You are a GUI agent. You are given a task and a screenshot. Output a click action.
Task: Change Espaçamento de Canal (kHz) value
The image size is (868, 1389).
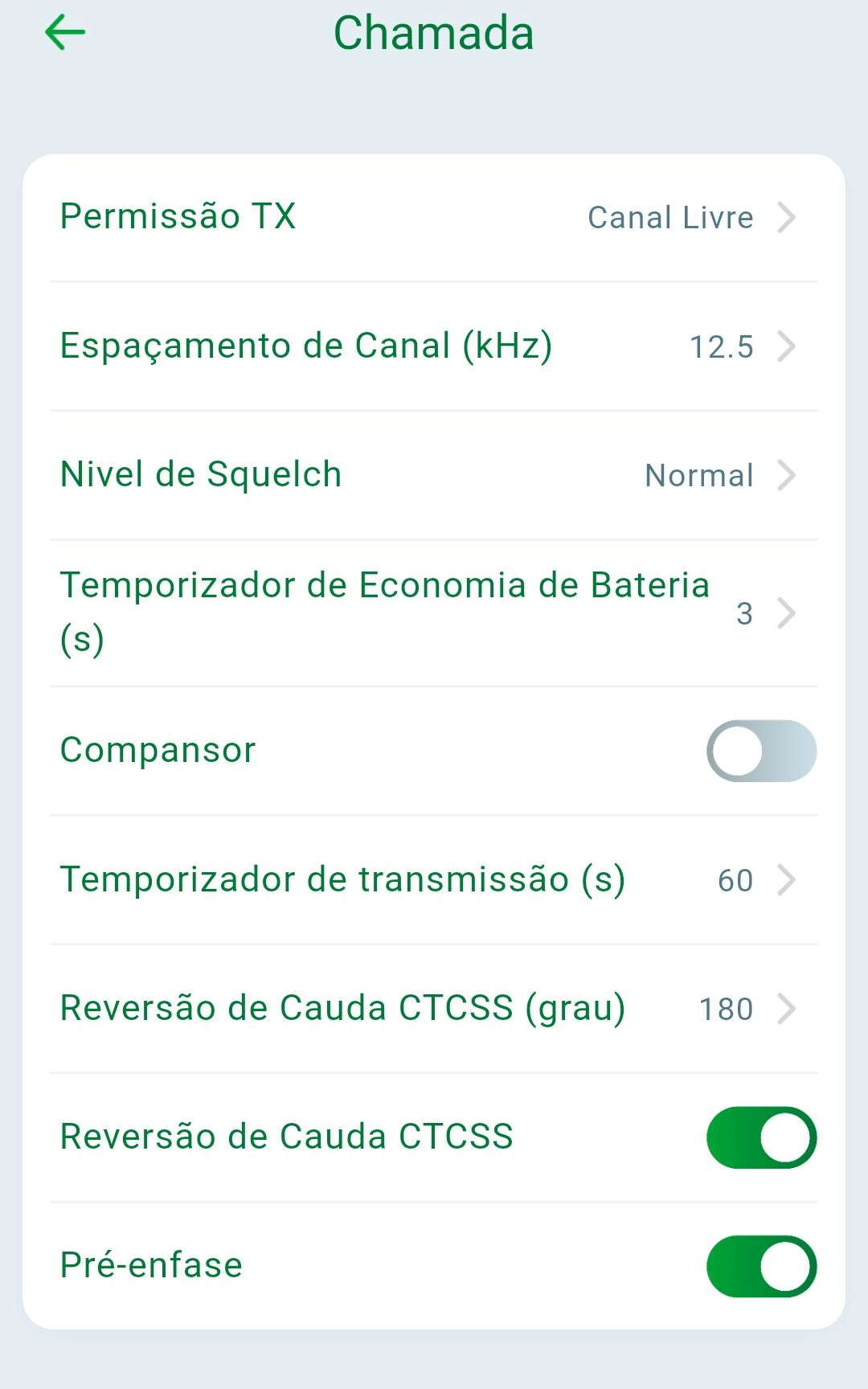coord(433,346)
